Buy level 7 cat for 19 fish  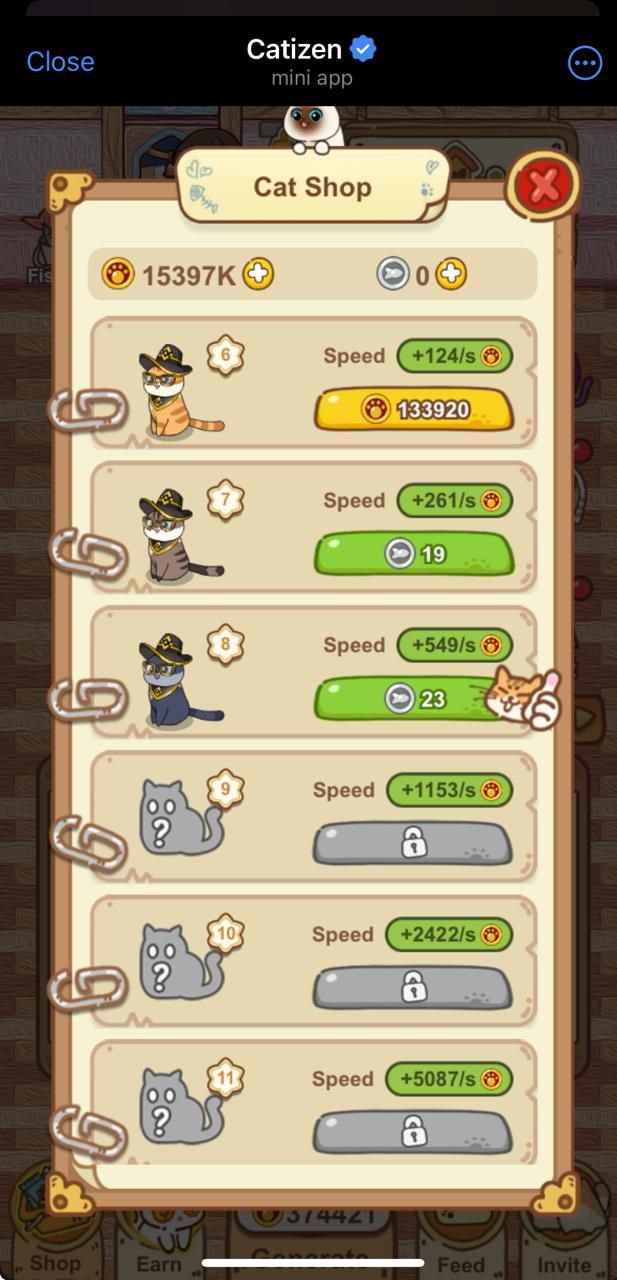pos(413,554)
